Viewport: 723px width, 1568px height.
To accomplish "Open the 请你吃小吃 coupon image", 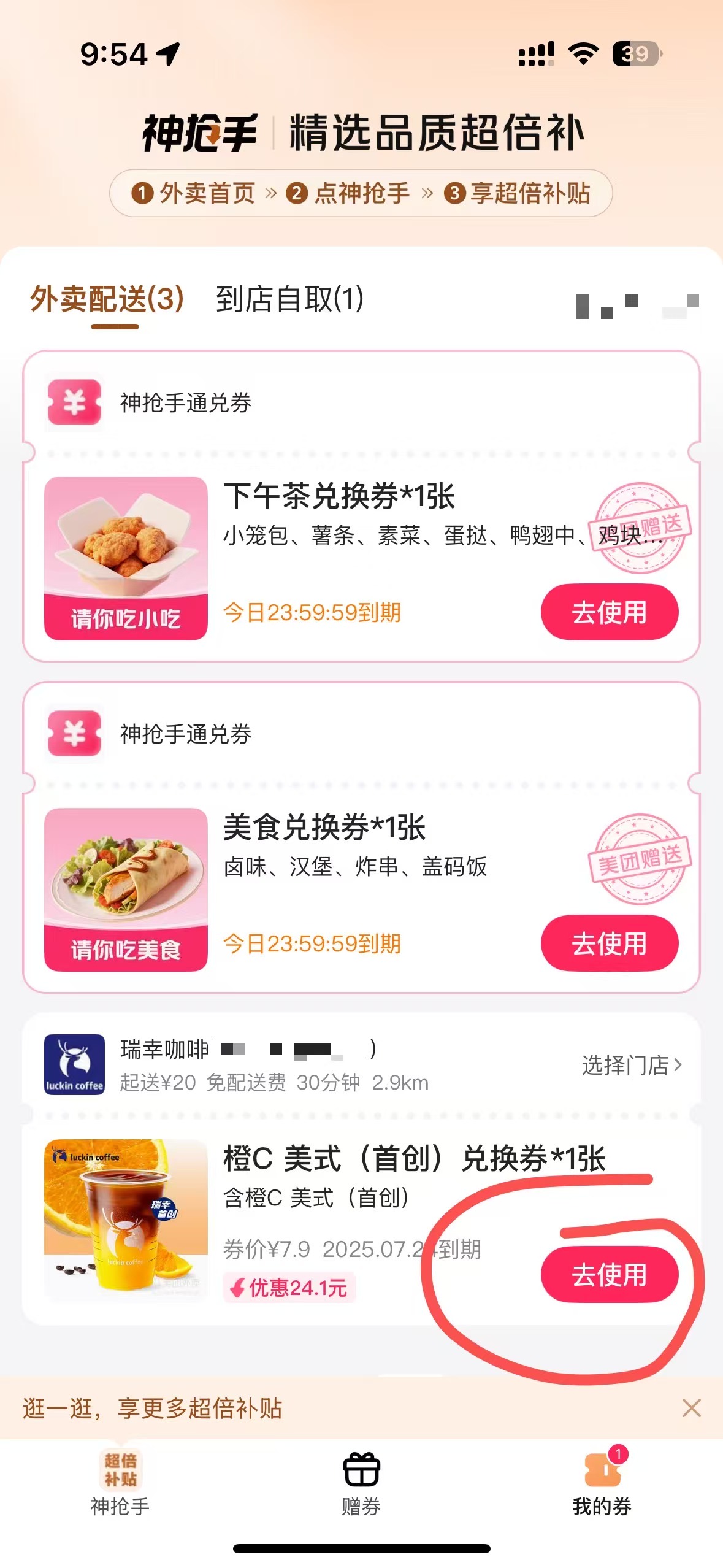I will (126, 558).
